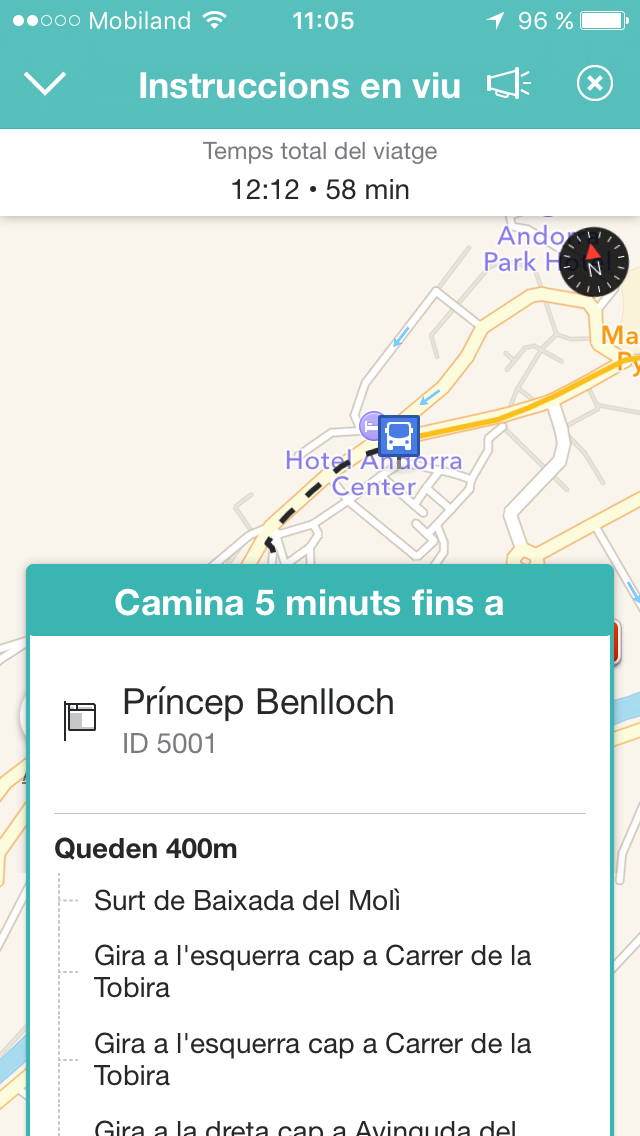This screenshot has height=1136, width=640.
Task: Tap the compass to reorient the map
Action: point(594,262)
